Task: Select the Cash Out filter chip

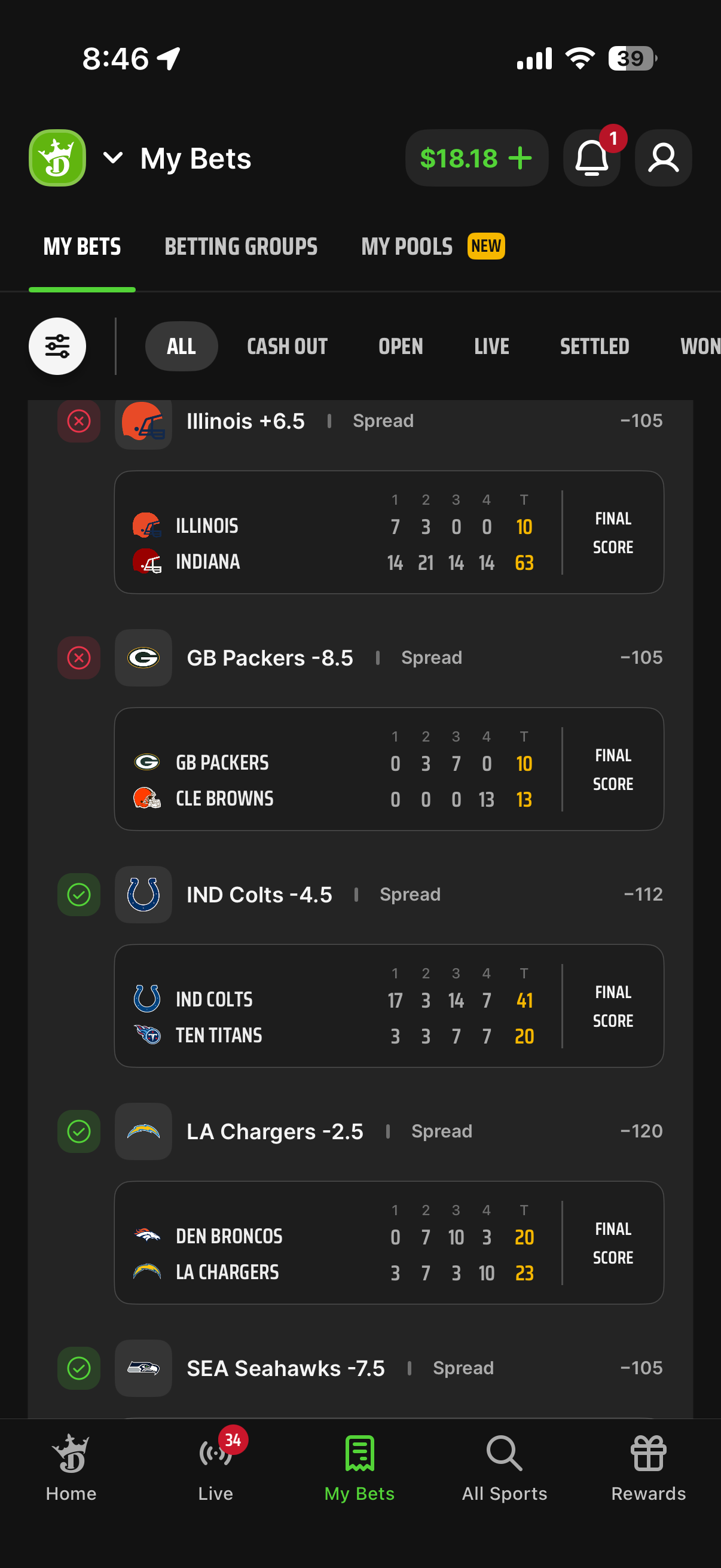Action: click(x=287, y=346)
